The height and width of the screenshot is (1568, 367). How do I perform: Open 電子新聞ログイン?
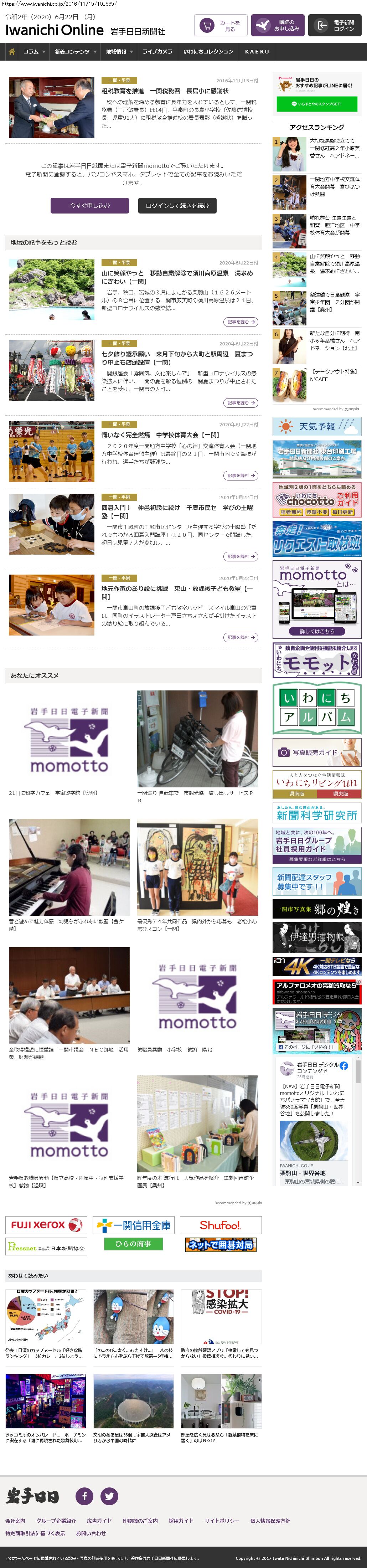[335, 26]
